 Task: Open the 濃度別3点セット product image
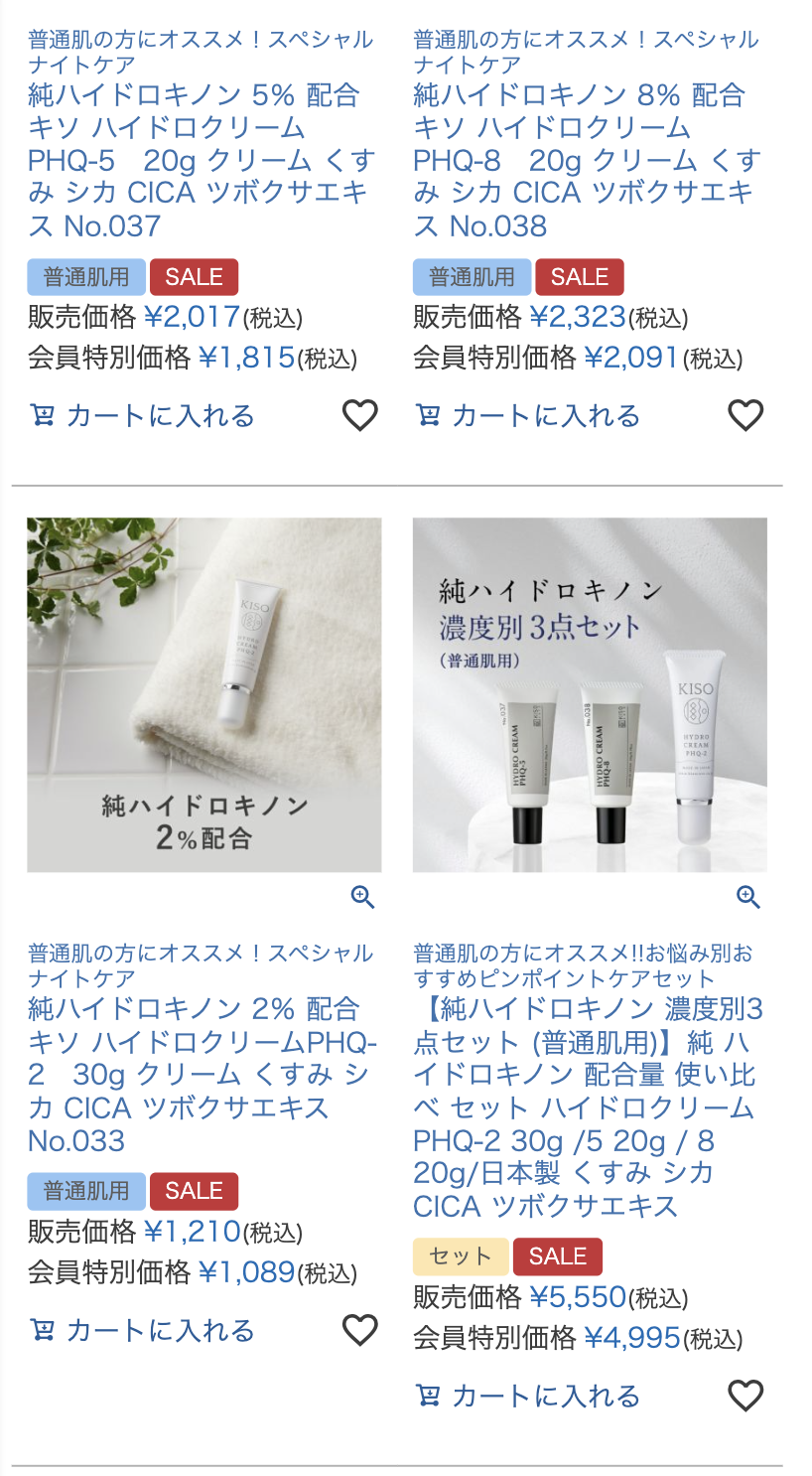tap(590, 694)
